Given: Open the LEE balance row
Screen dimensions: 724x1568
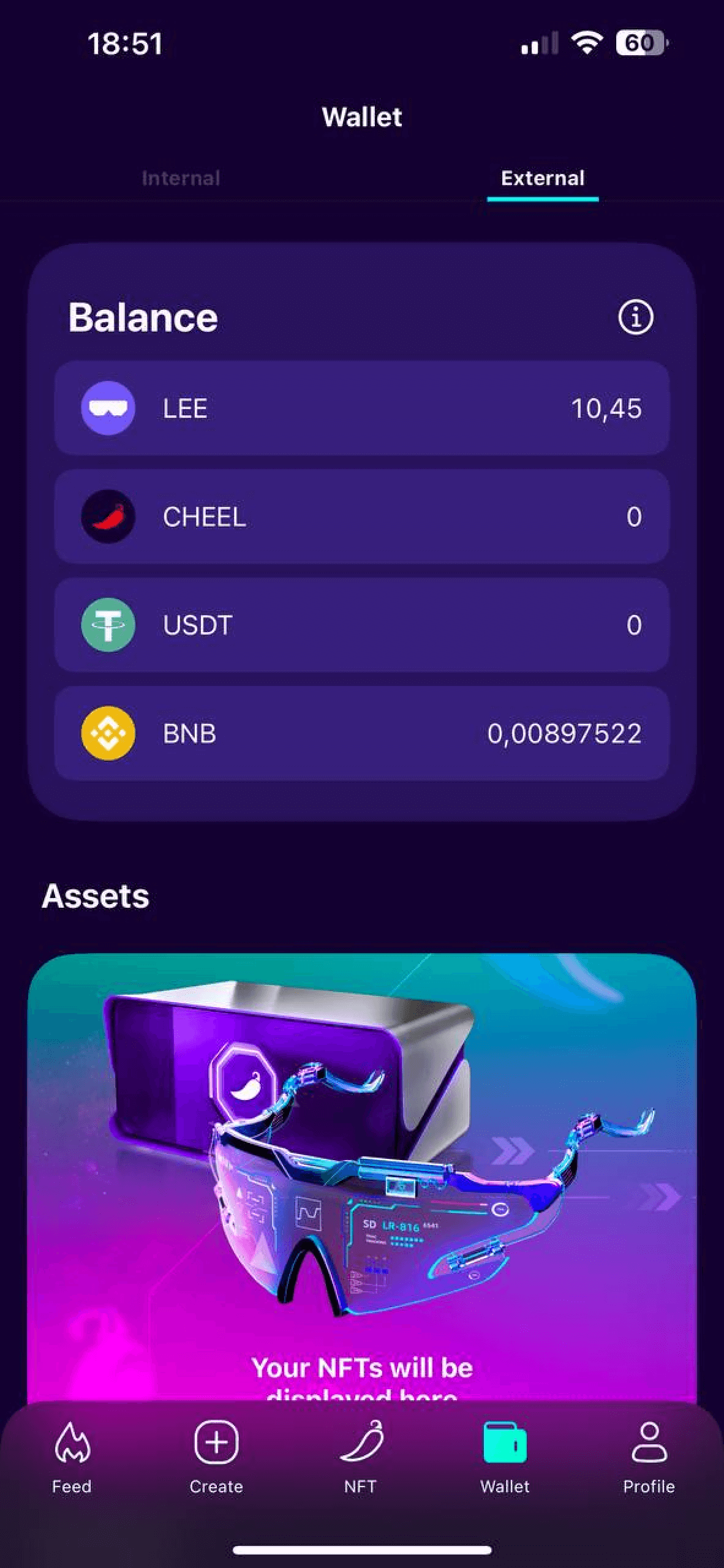Looking at the screenshot, I should click(x=361, y=408).
